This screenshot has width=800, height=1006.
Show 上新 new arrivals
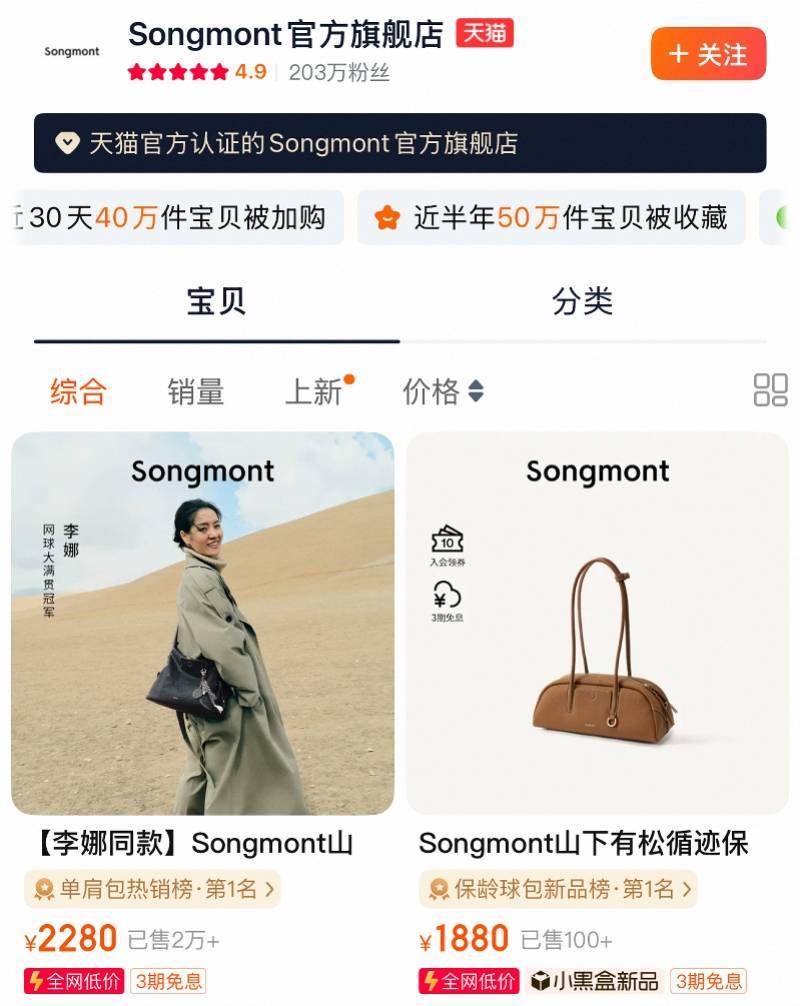point(314,391)
